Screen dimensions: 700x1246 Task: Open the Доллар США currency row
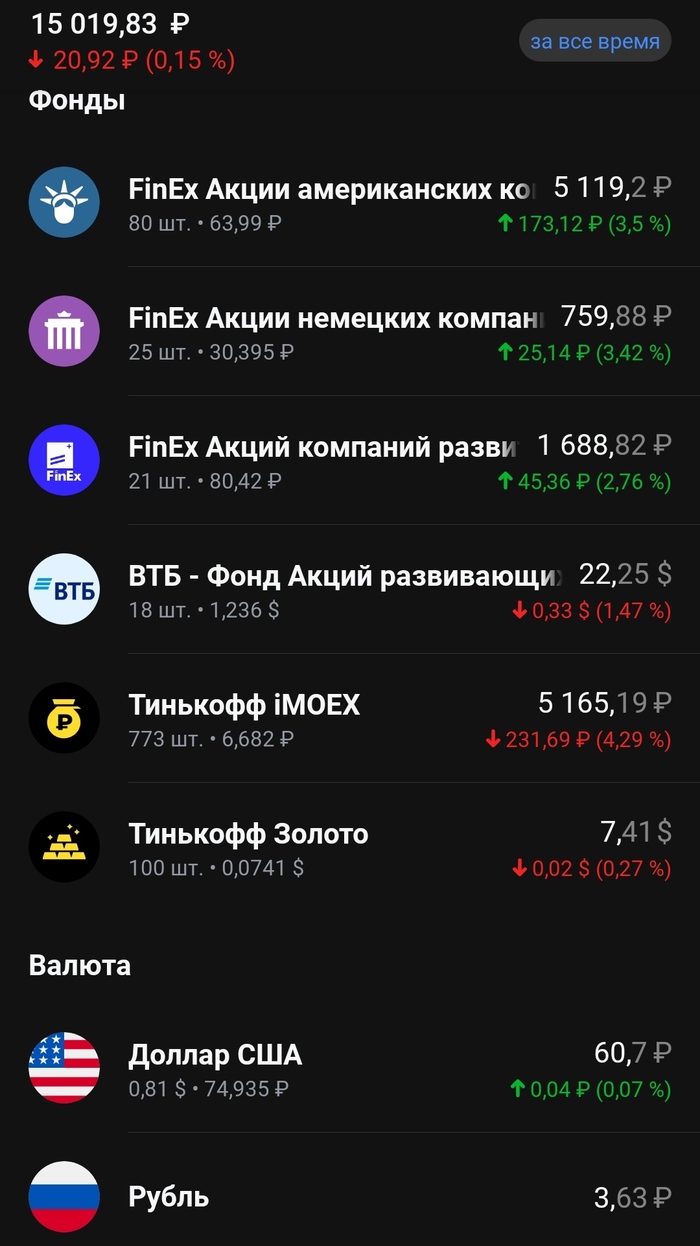tap(350, 1068)
